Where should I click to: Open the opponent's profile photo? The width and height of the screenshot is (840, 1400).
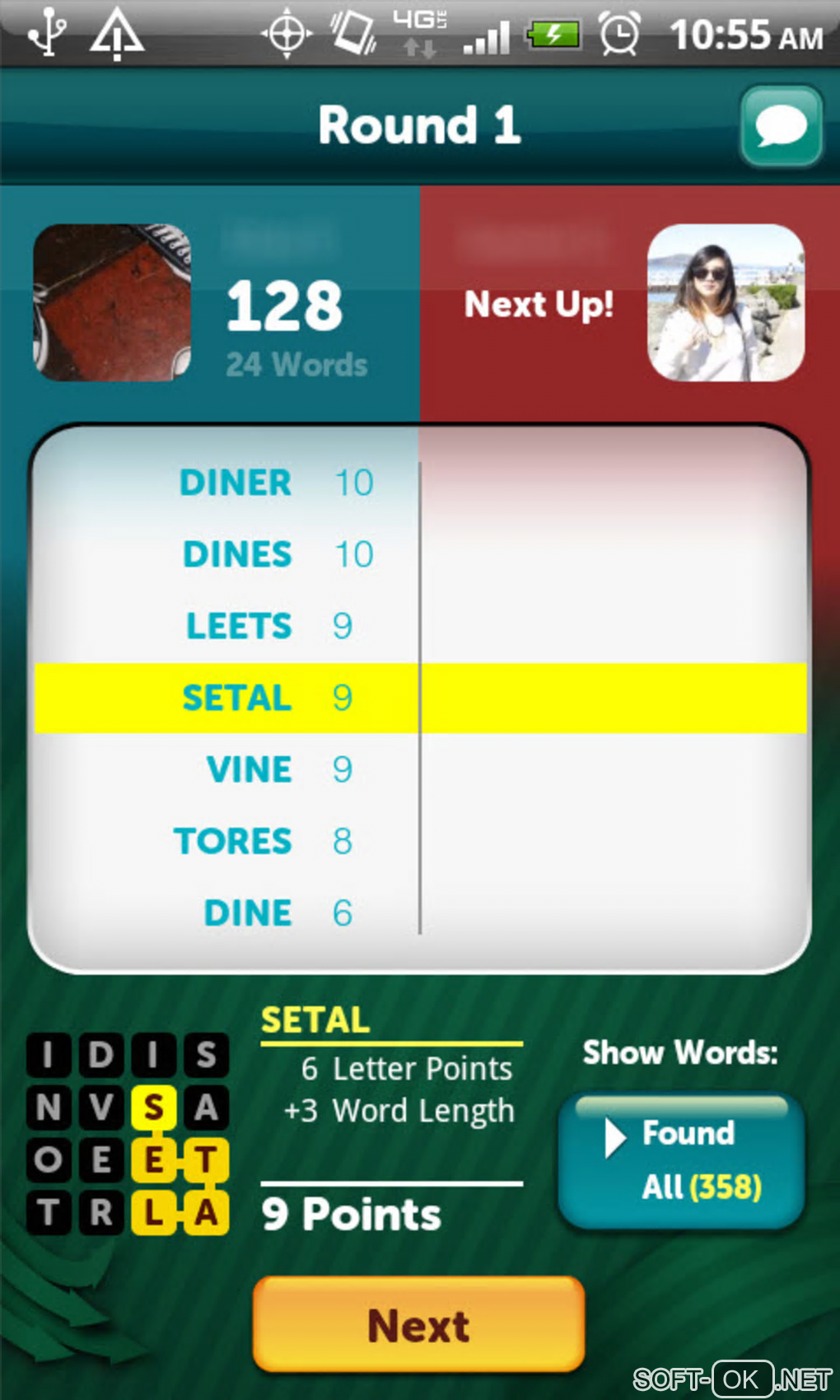point(726,303)
